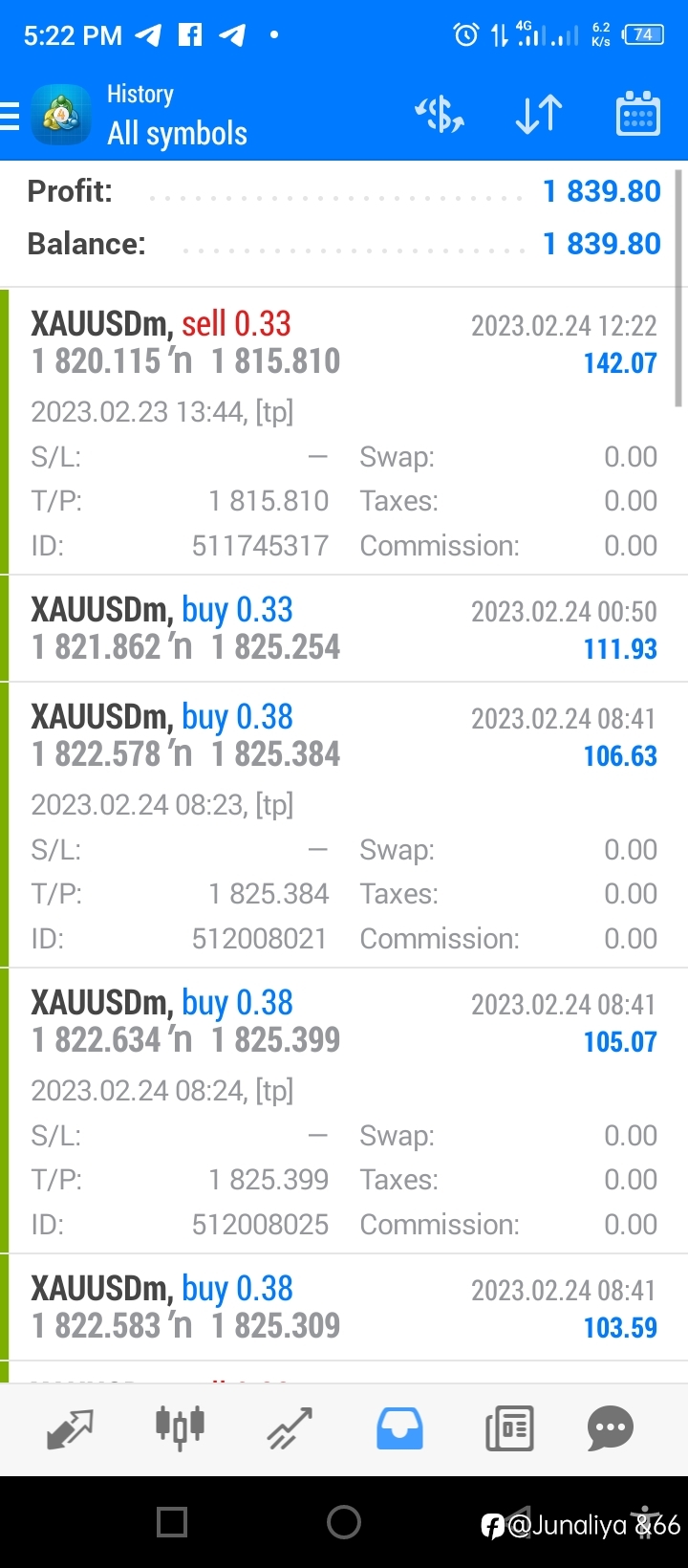Open the History inbox tab
Screen dimensions: 688x1568
(399, 1428)
